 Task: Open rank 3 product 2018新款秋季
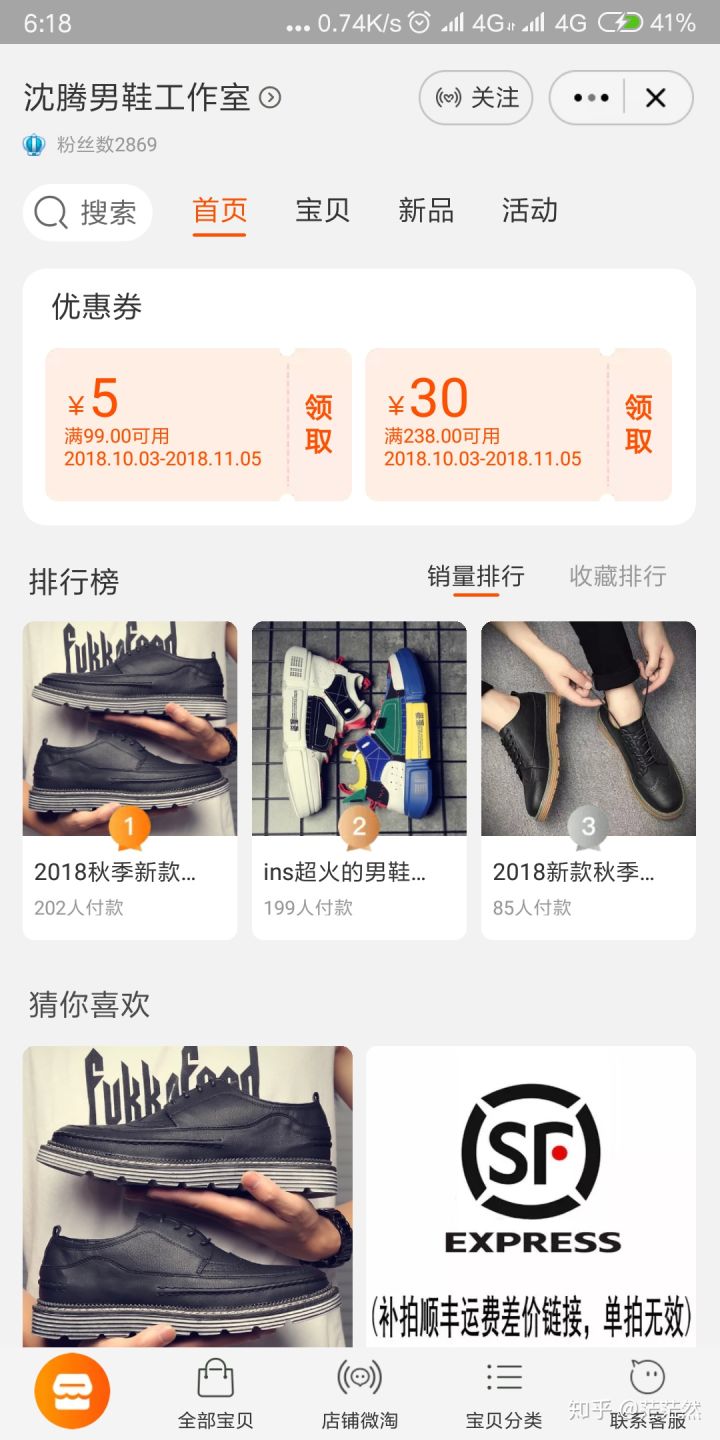click(x=588, y=780)
